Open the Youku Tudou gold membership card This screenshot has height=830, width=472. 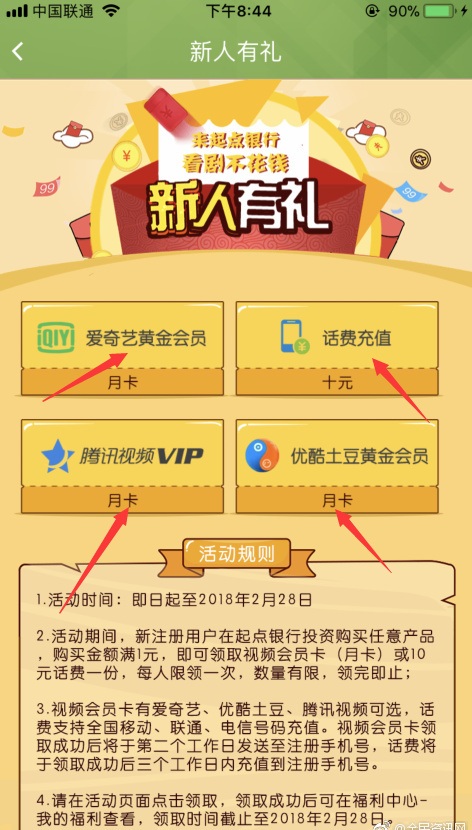[x=337, y=466]
